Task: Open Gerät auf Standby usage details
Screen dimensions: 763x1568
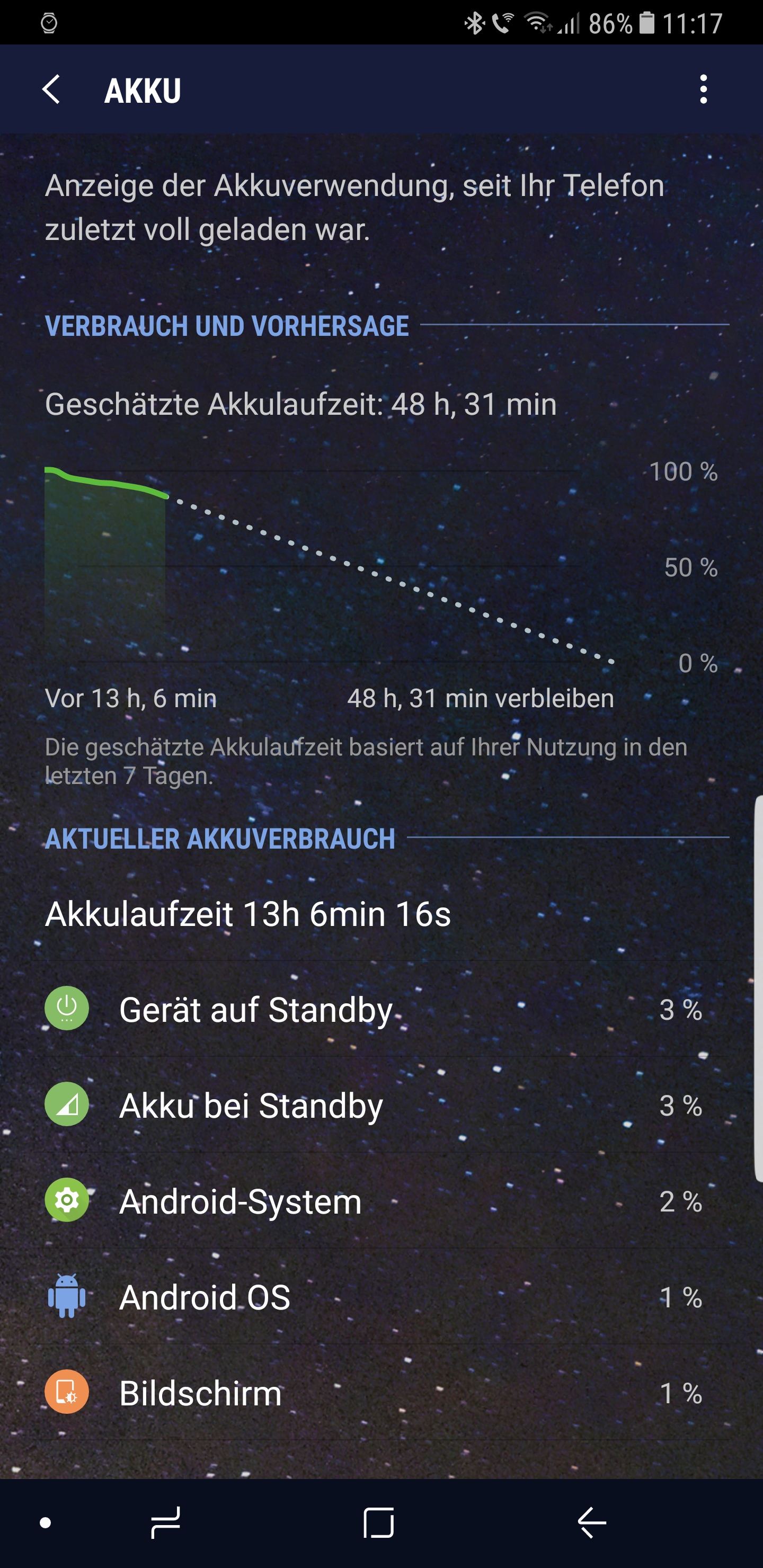Action: 381,1009
